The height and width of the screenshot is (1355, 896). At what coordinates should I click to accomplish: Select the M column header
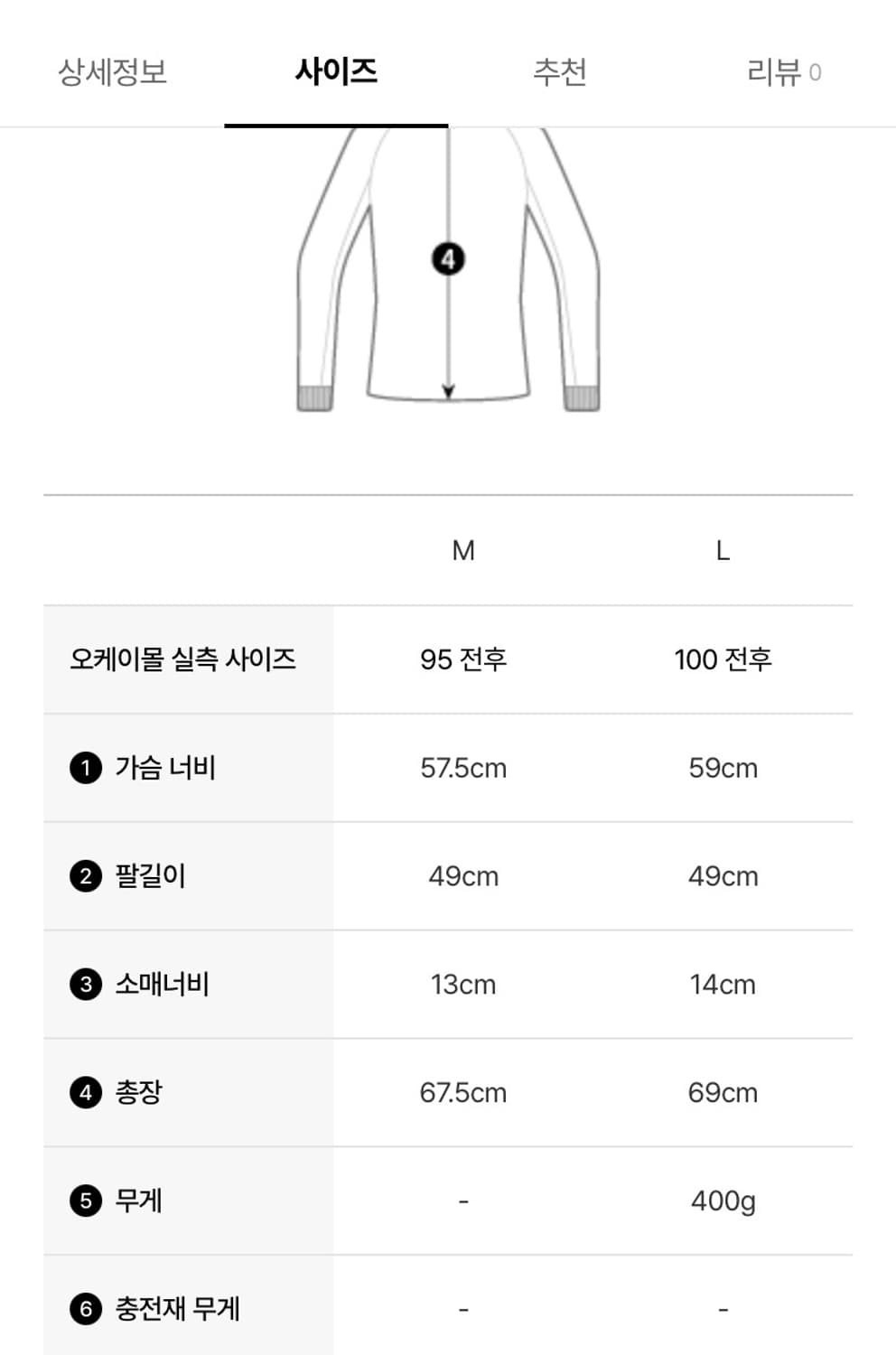[x=462, y=550]
